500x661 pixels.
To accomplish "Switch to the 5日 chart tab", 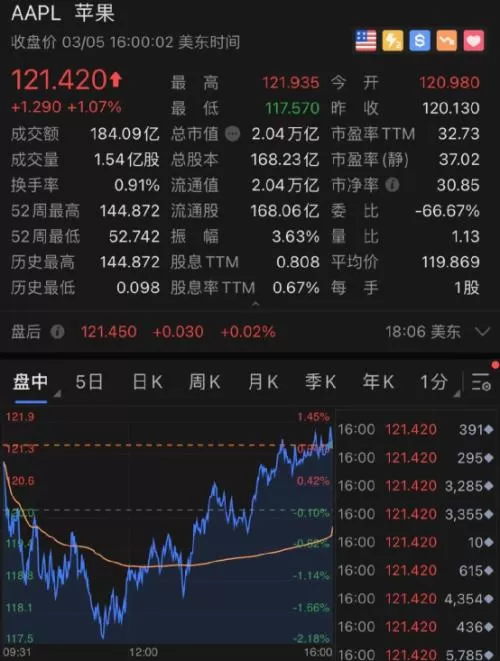I will click(x=89, y=382).
